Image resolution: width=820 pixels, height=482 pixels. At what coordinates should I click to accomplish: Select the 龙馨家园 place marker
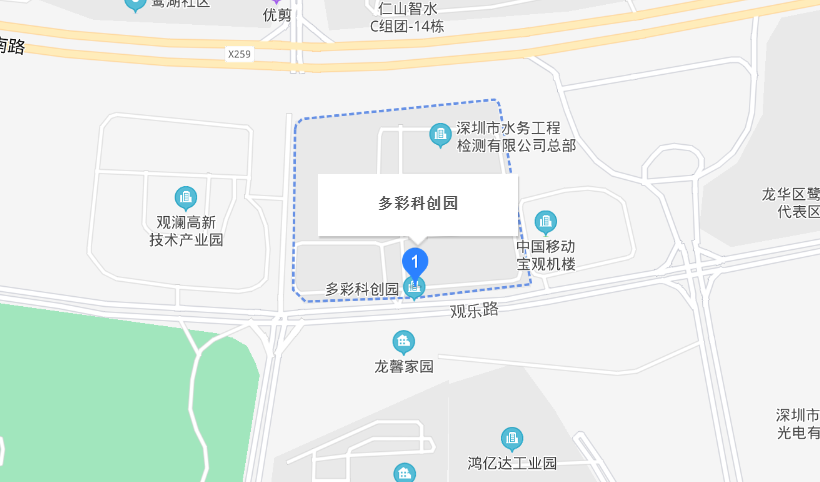tap(404, 342)
